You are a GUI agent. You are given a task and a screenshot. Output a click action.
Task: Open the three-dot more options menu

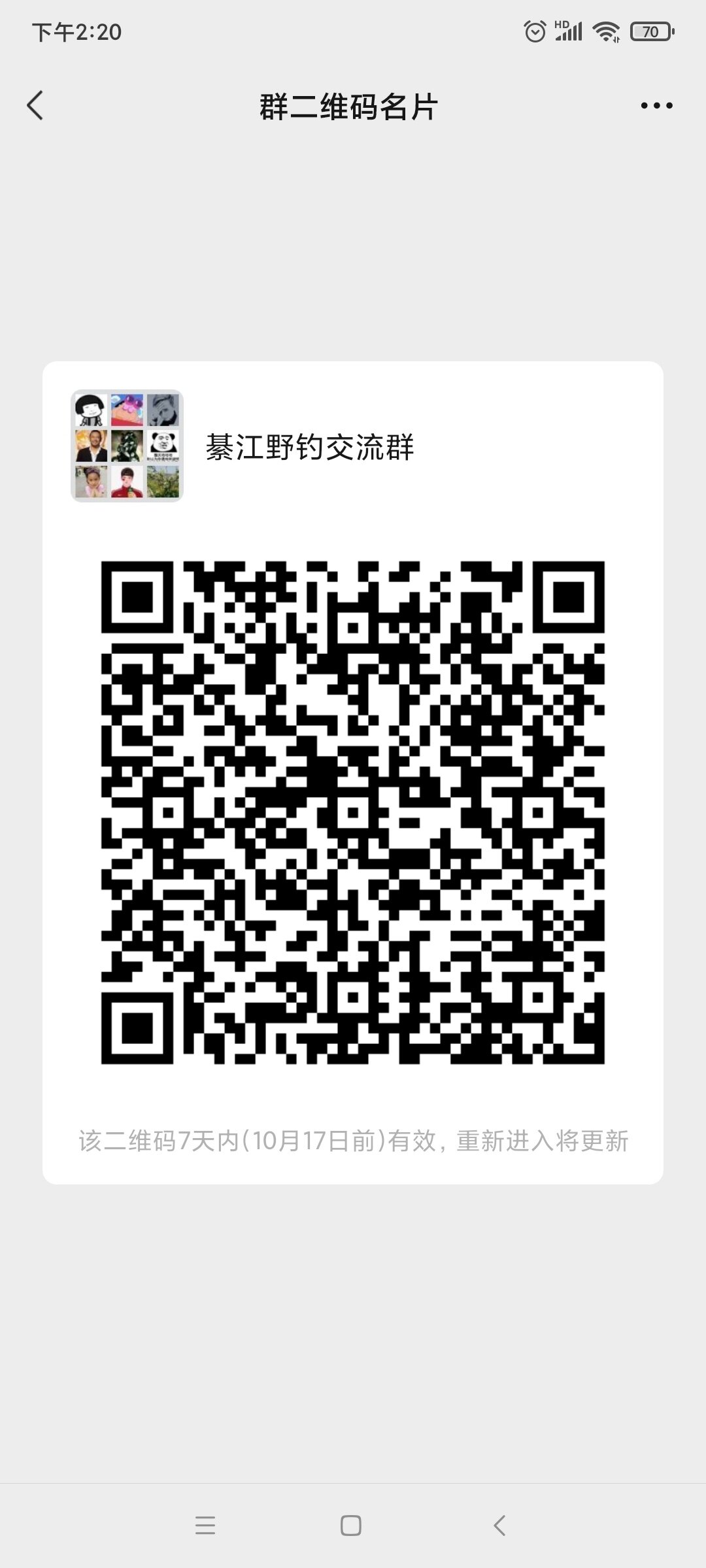coord(656,106)
